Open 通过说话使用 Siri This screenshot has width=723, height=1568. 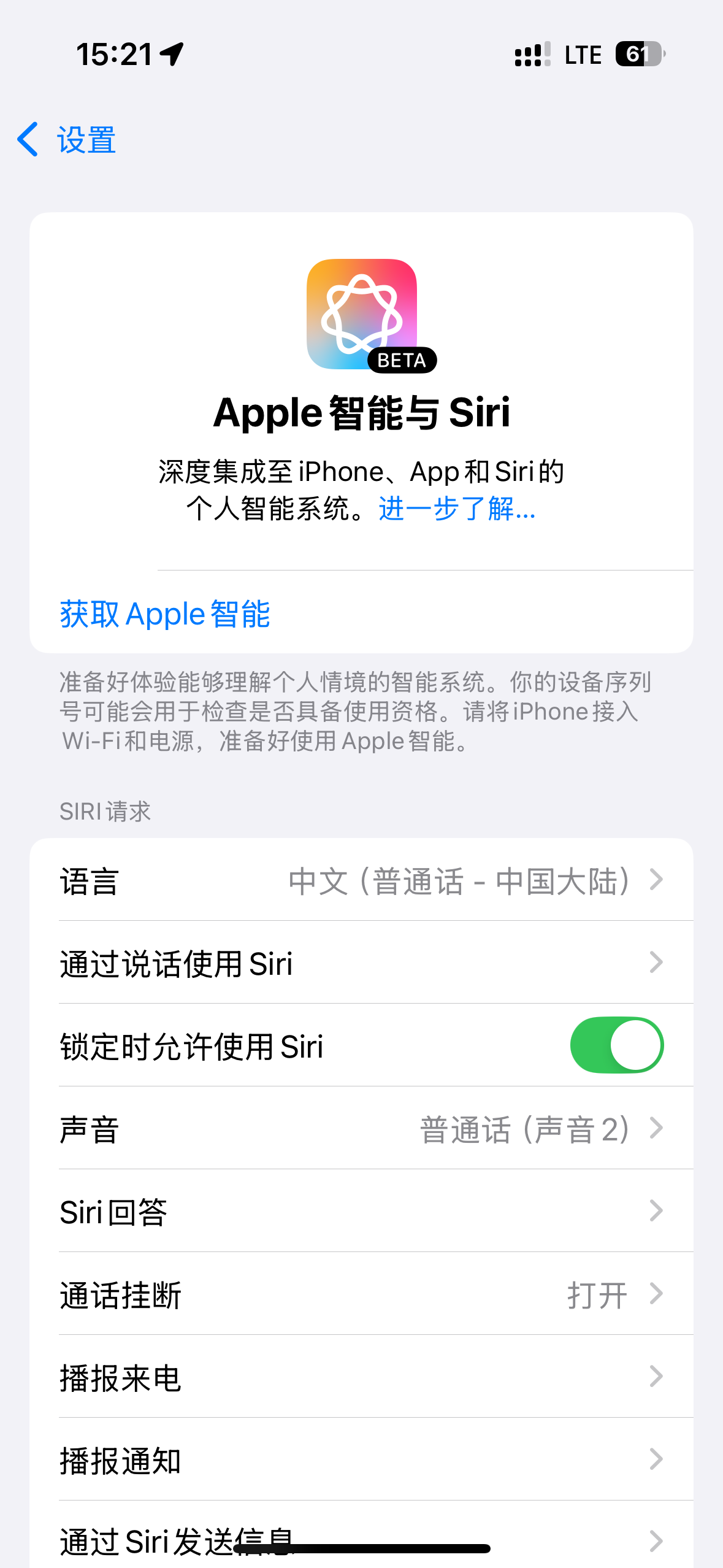361,963
